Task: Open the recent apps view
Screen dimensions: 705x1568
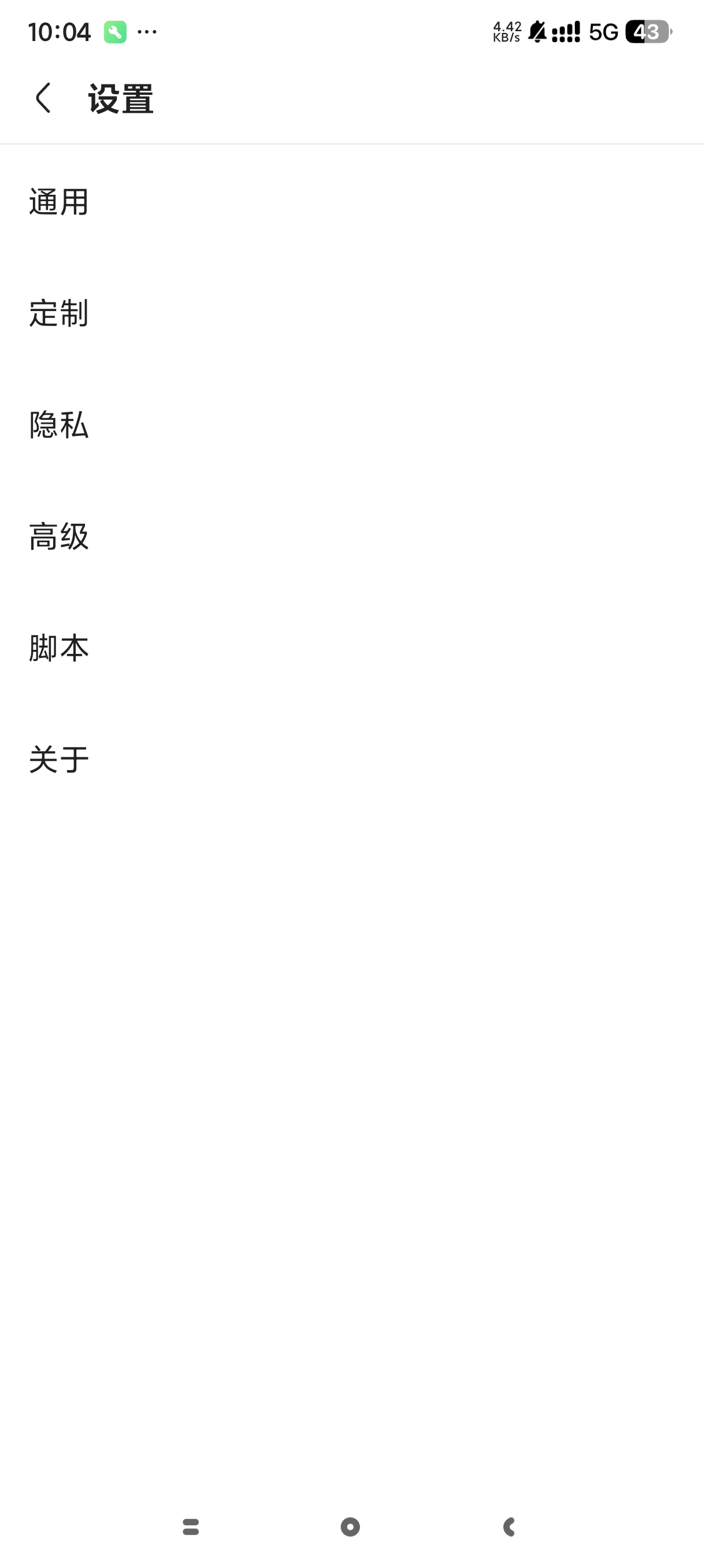Action: [191, 1526]
